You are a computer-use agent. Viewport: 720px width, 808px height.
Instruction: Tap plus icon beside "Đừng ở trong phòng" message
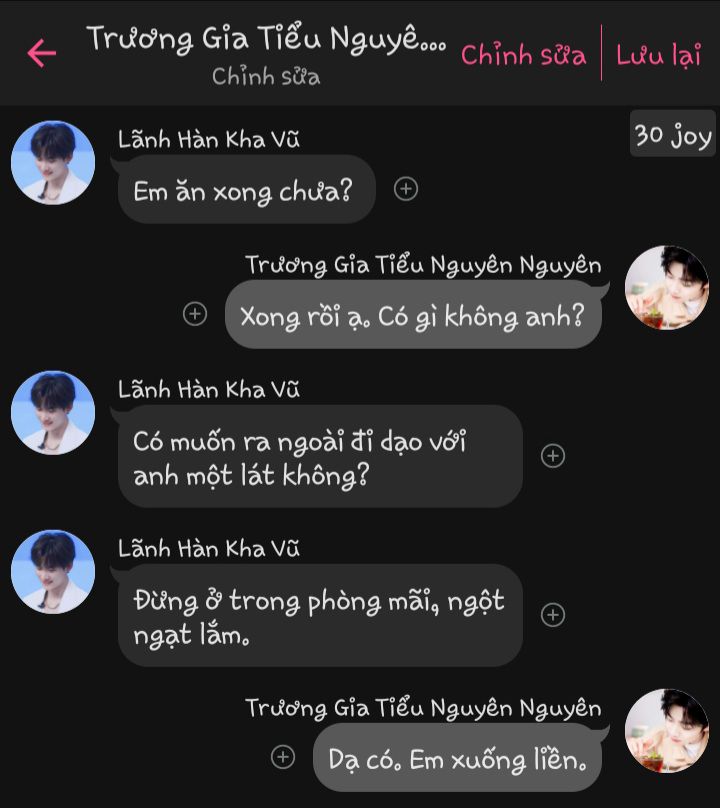[x=553, y=615]
